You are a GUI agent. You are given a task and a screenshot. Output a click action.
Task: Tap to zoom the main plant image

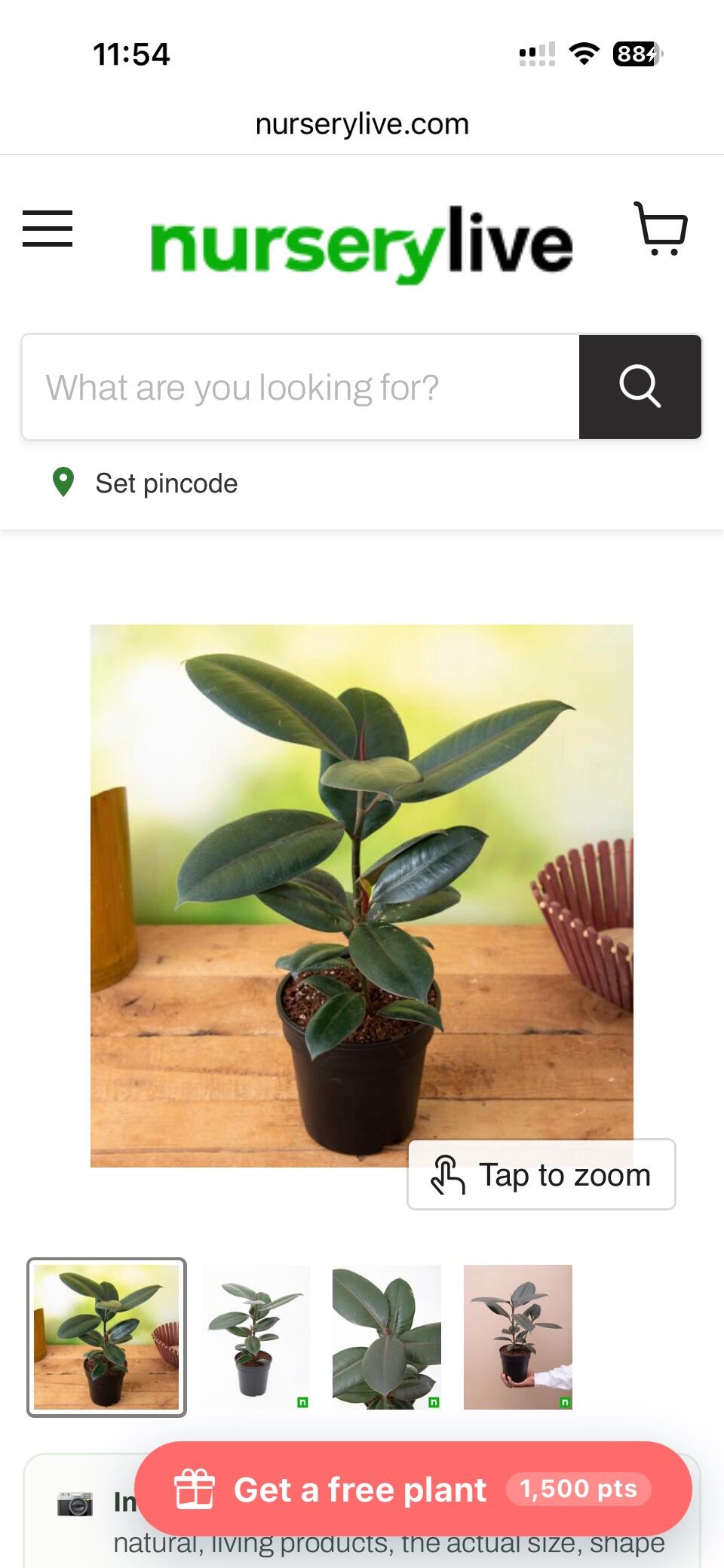click(541, 1174)
